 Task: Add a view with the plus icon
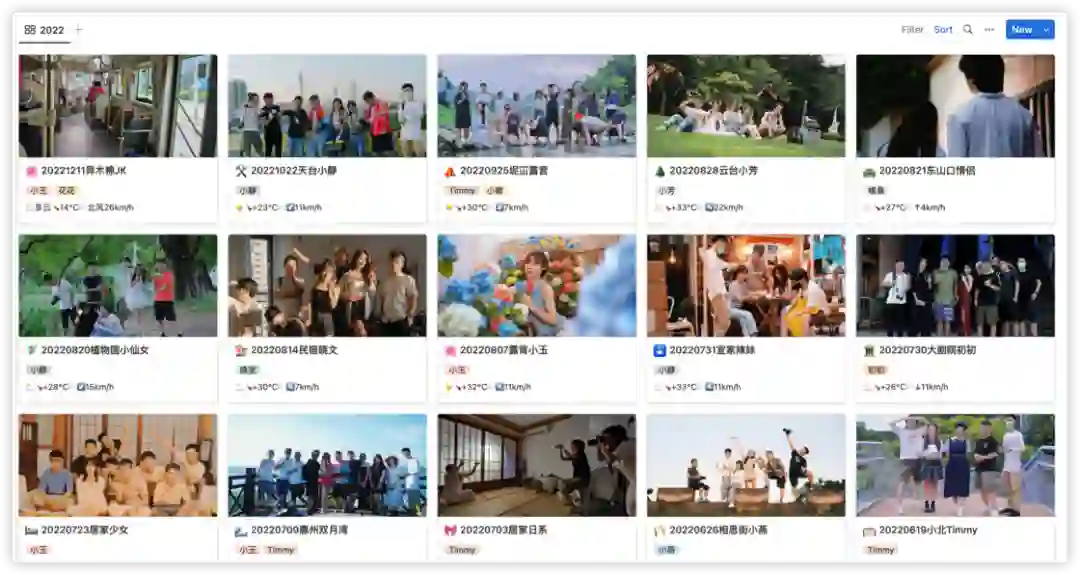79,30
